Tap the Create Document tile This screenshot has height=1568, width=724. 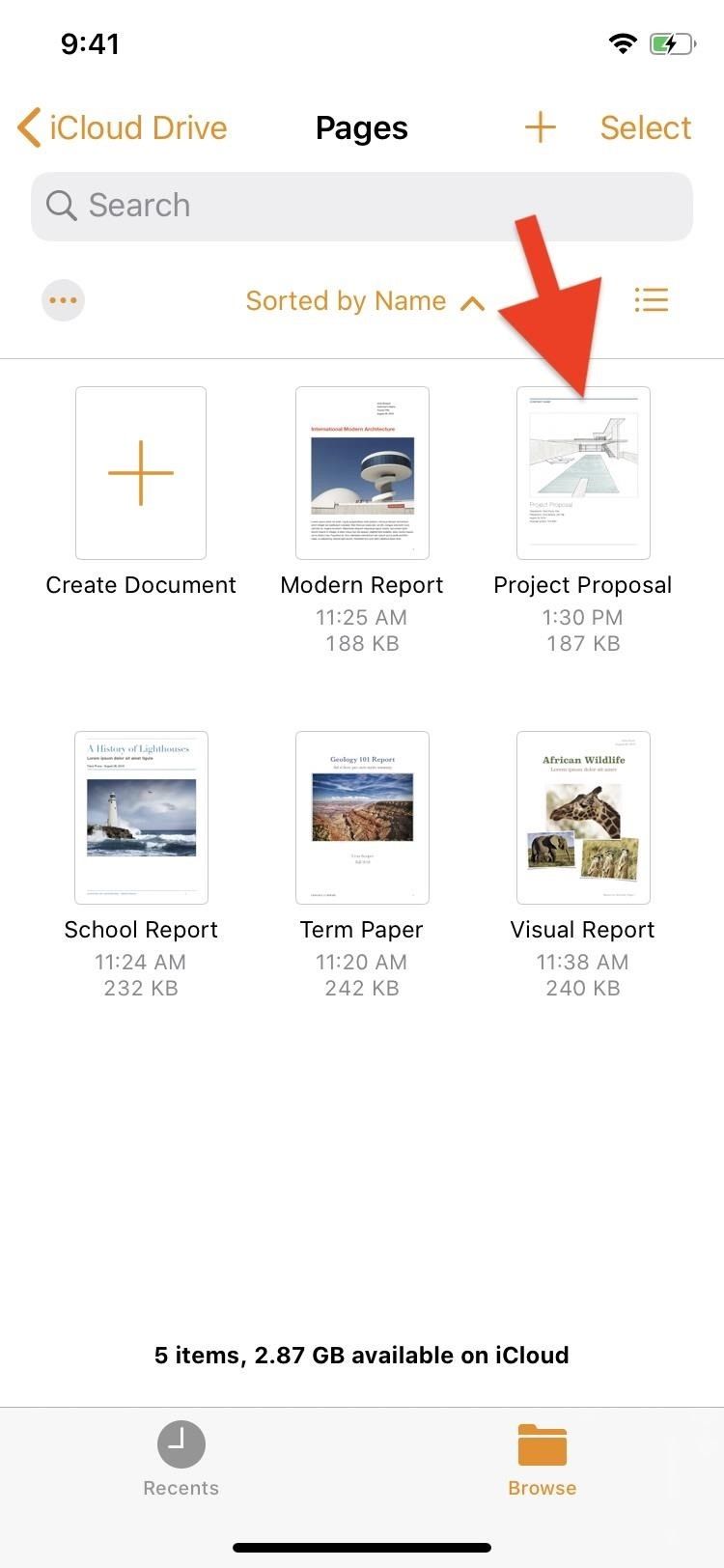click(141, 473)
